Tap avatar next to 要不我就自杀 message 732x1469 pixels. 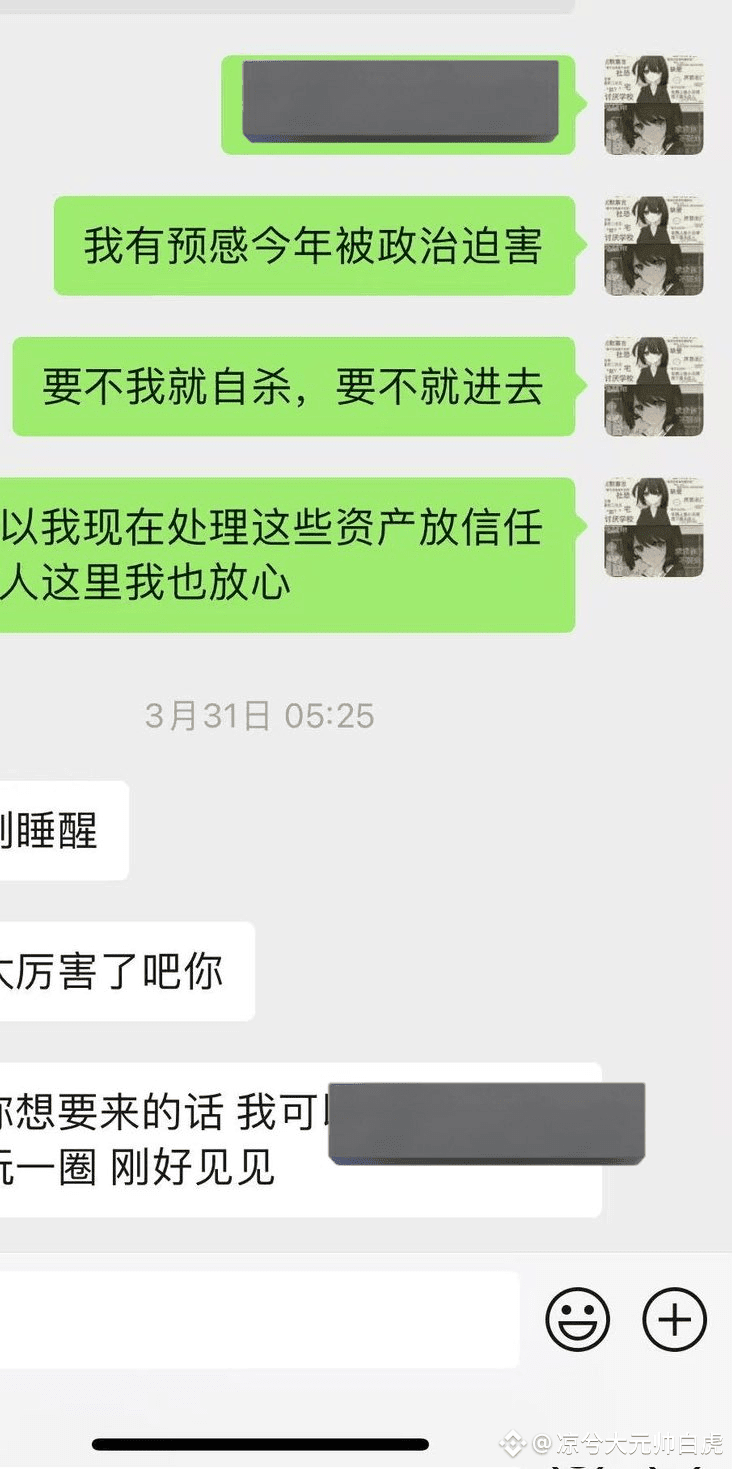tap(654, 386)
